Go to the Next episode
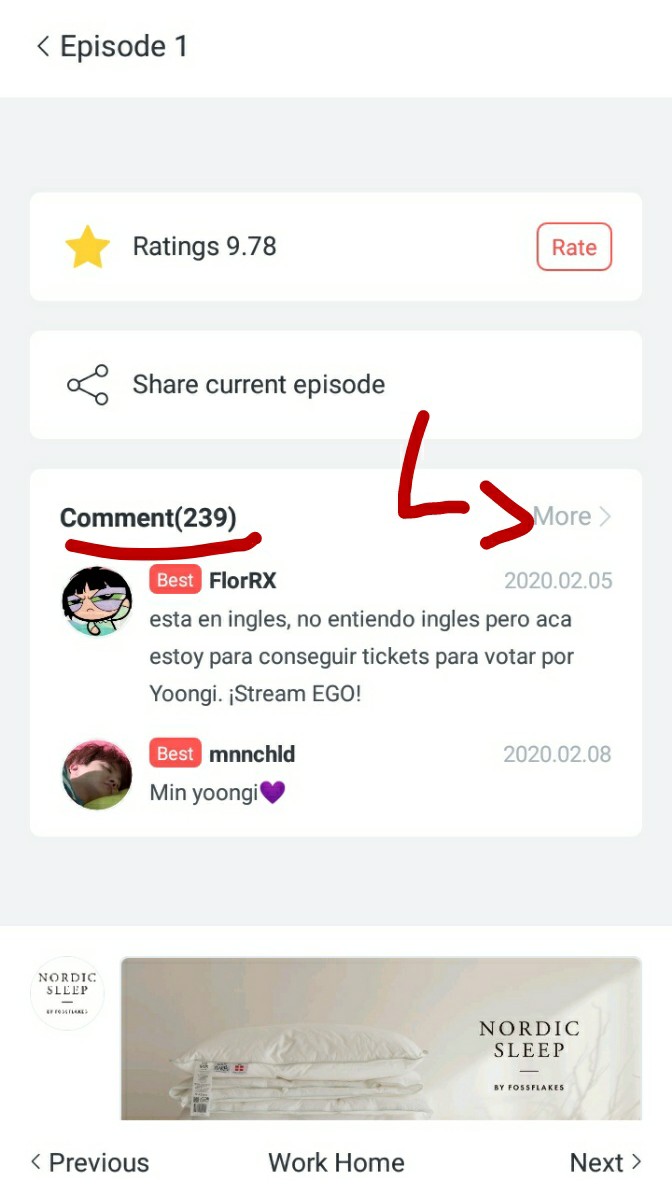 point(604,1162)
